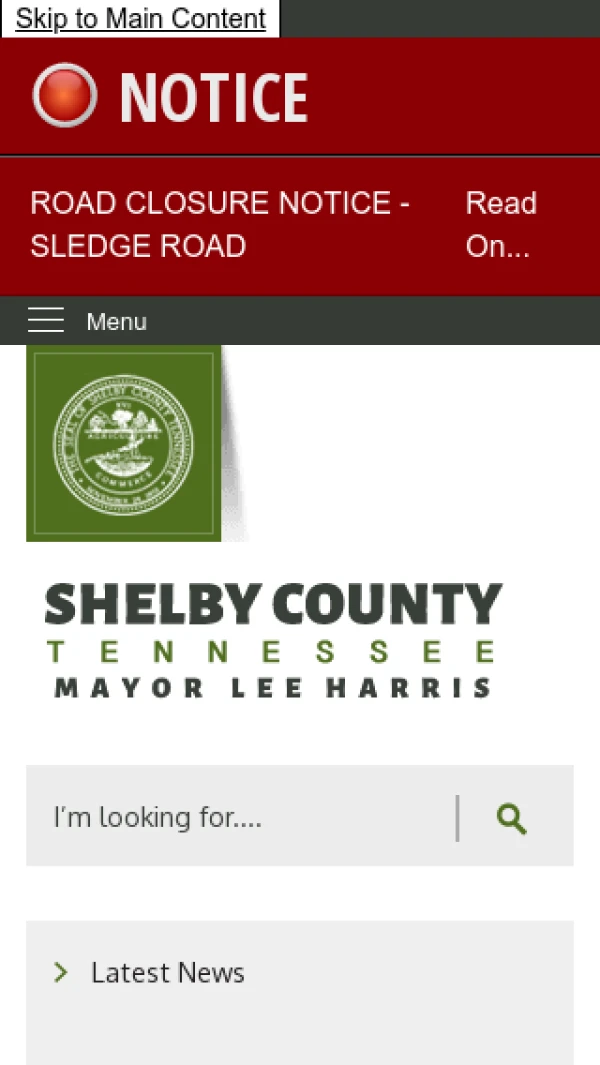Open the hamburger Menu

click(87, 321)
